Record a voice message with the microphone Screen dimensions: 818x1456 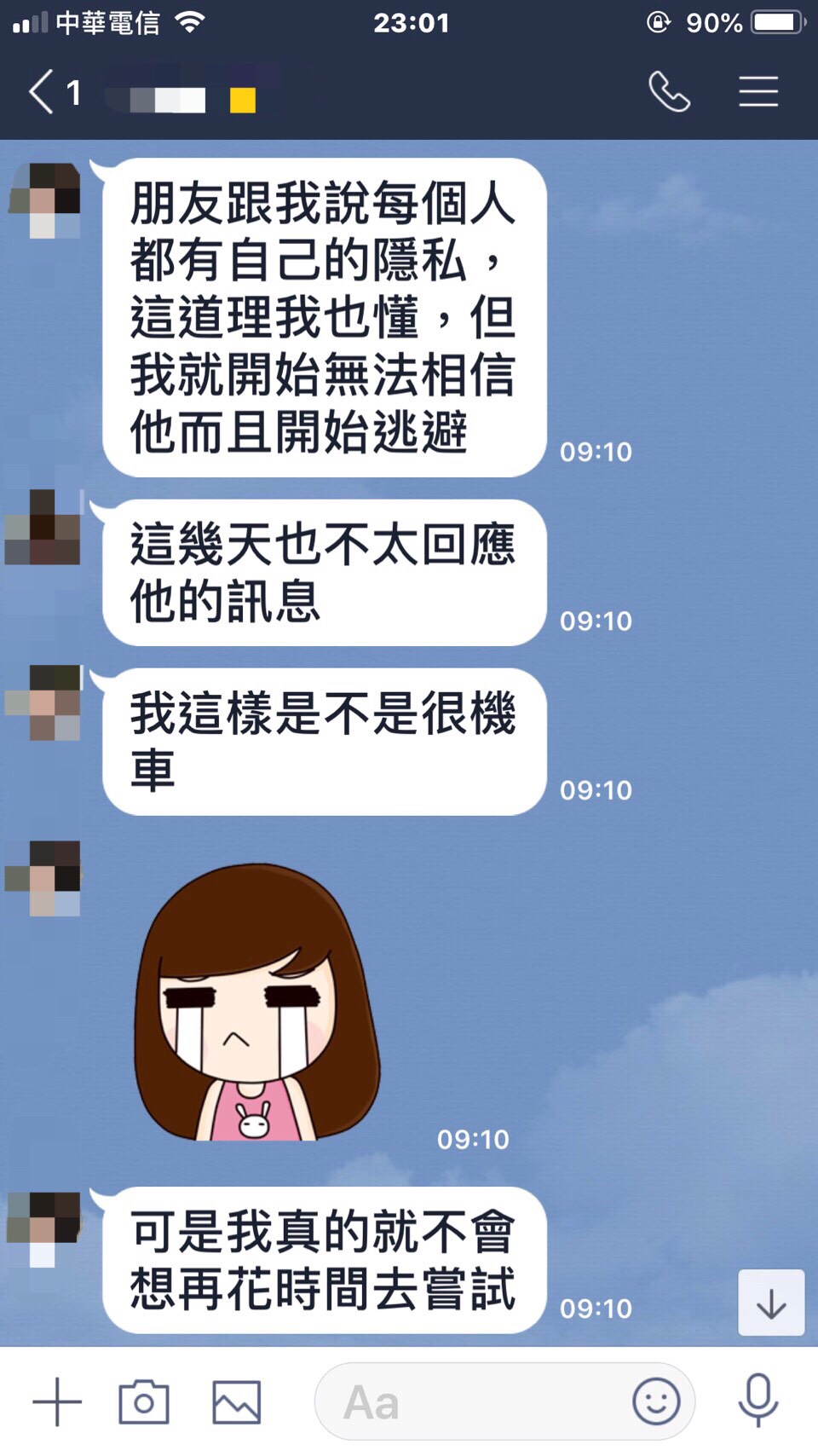[x=758, y=1401]
